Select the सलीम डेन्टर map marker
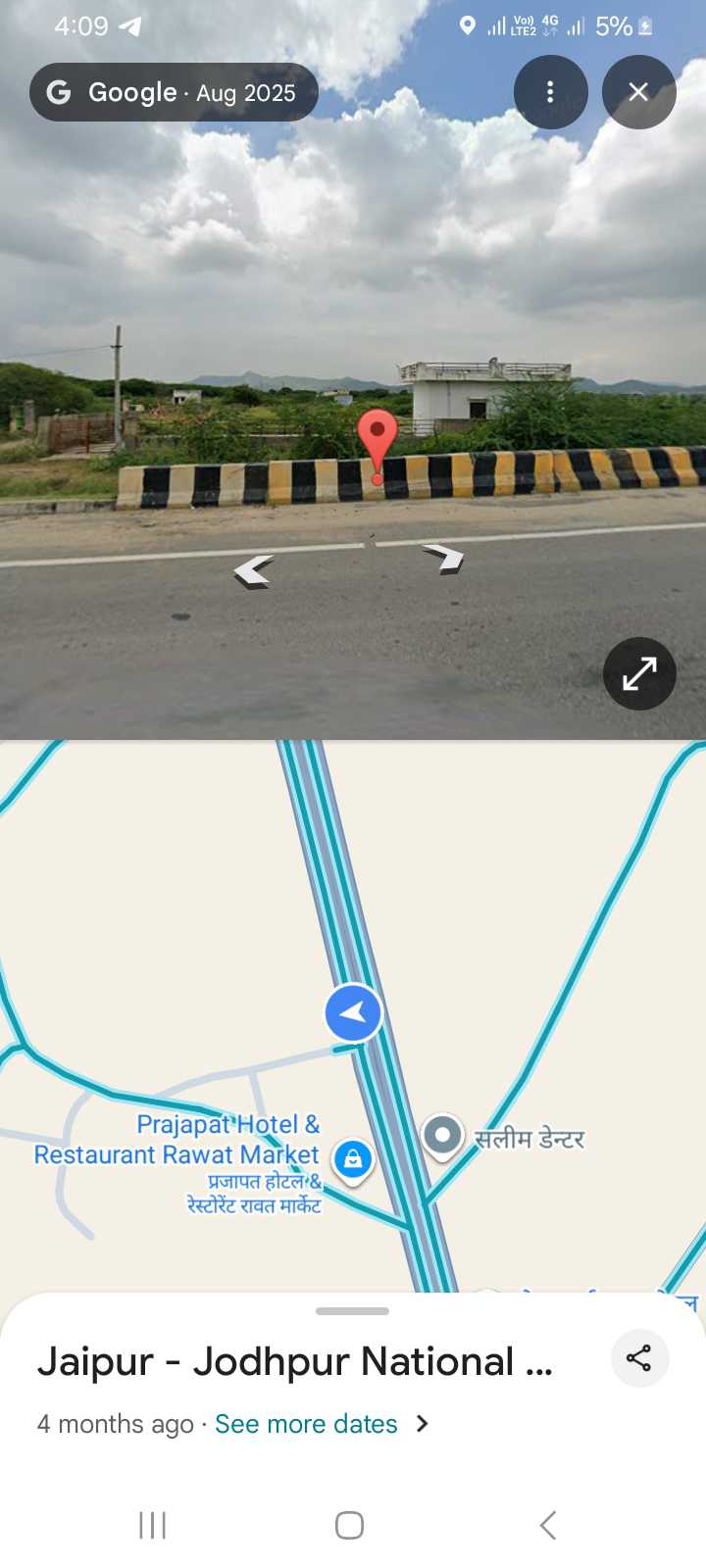Screen dimensions: 706x1568 pos(442,1137)
